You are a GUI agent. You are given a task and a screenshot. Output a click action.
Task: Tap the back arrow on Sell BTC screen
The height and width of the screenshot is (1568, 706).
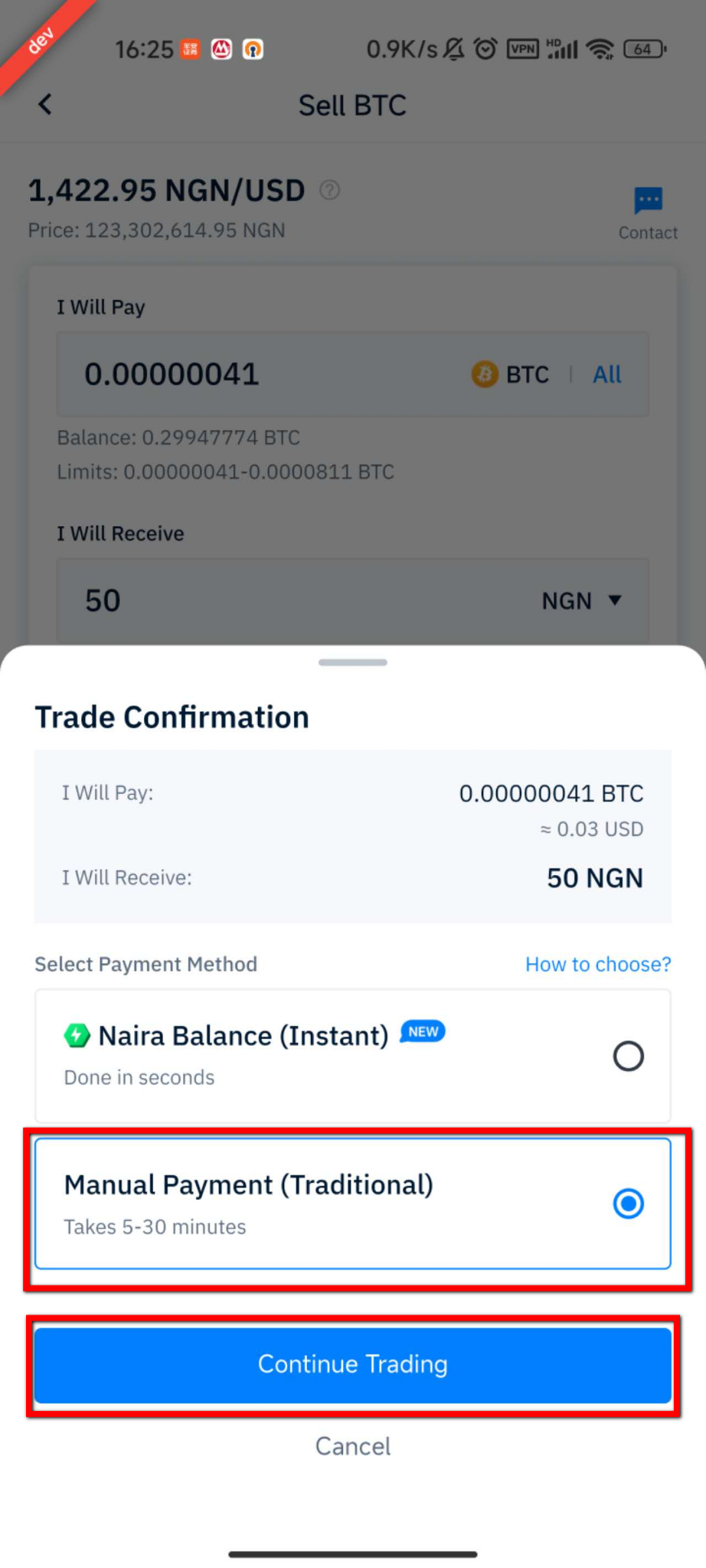pyautogui.click(x=44, y=104)
